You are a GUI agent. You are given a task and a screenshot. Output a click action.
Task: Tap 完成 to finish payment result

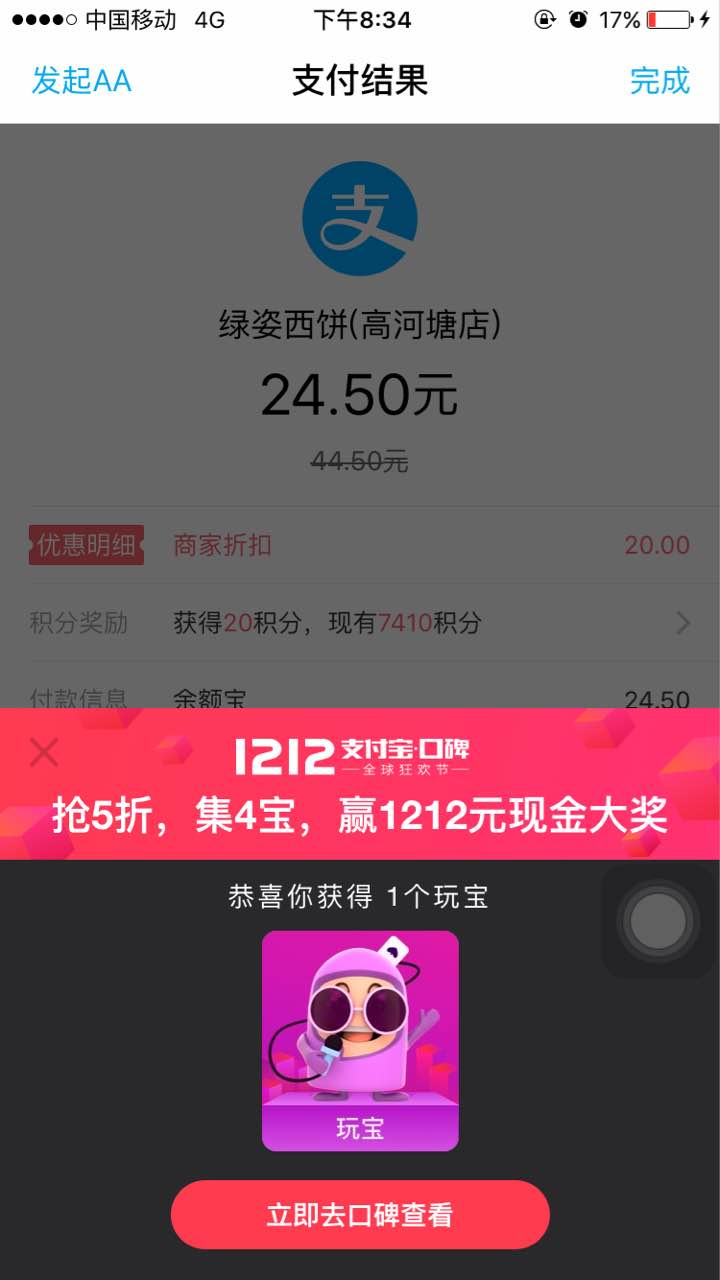(659, 81)
